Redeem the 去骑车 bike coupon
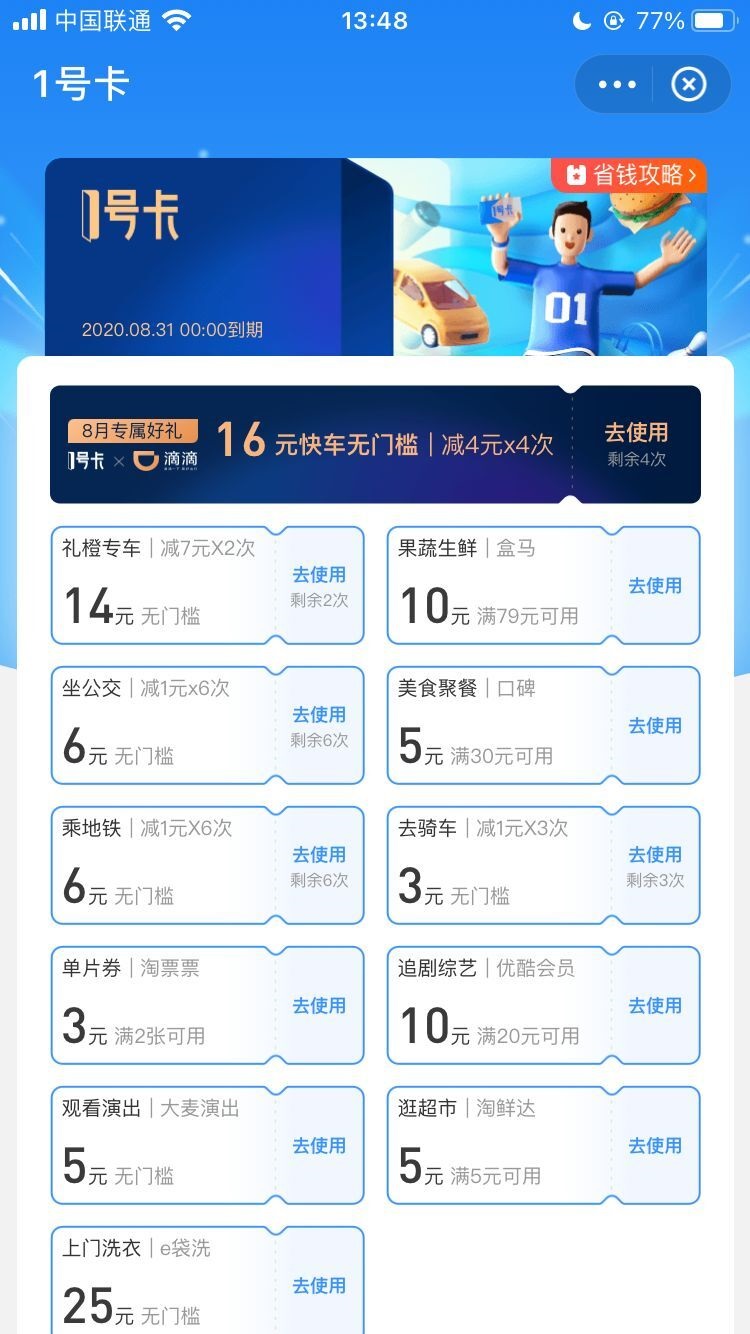 [x=655, y=855]
